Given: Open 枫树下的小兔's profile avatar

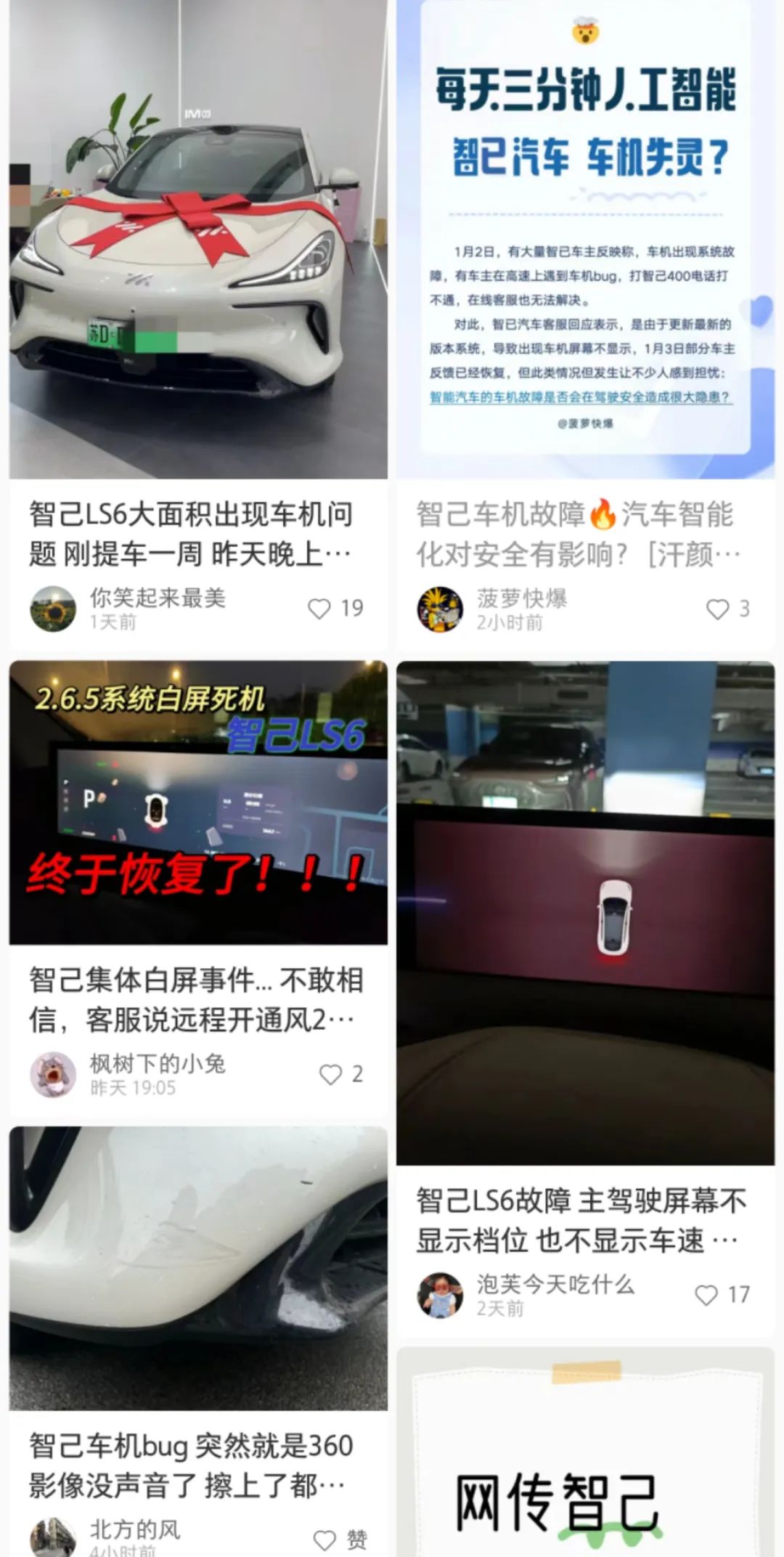Looking at the screenshot, I should (x=53, y=1075).
